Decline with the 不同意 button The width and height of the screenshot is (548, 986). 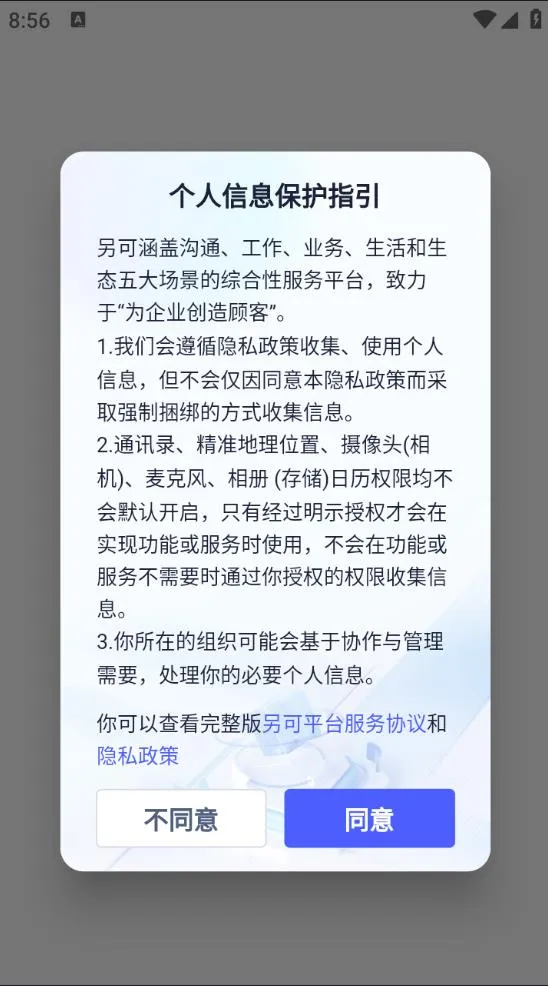coord(181,818)
